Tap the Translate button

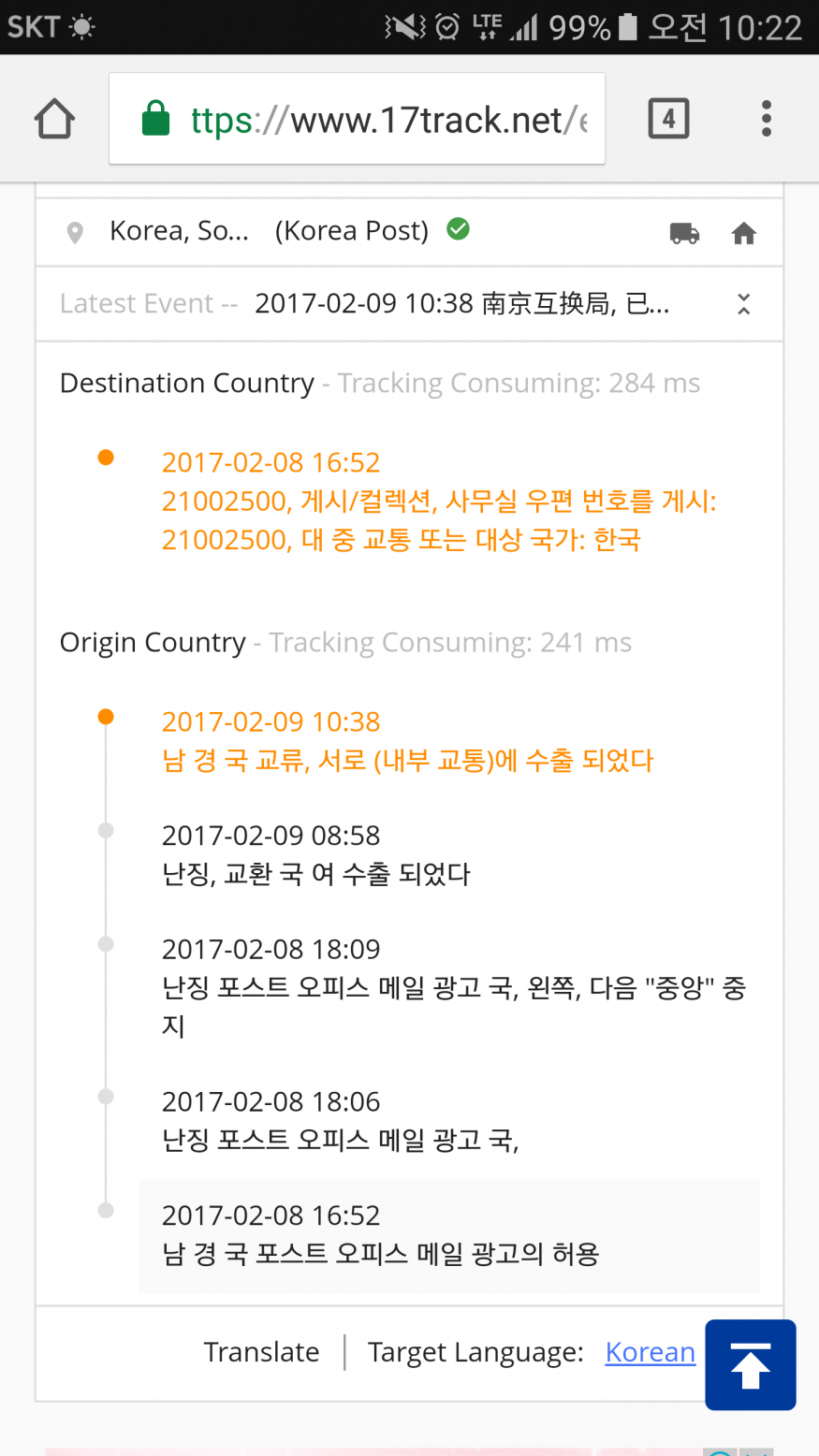pos(262,1352)
